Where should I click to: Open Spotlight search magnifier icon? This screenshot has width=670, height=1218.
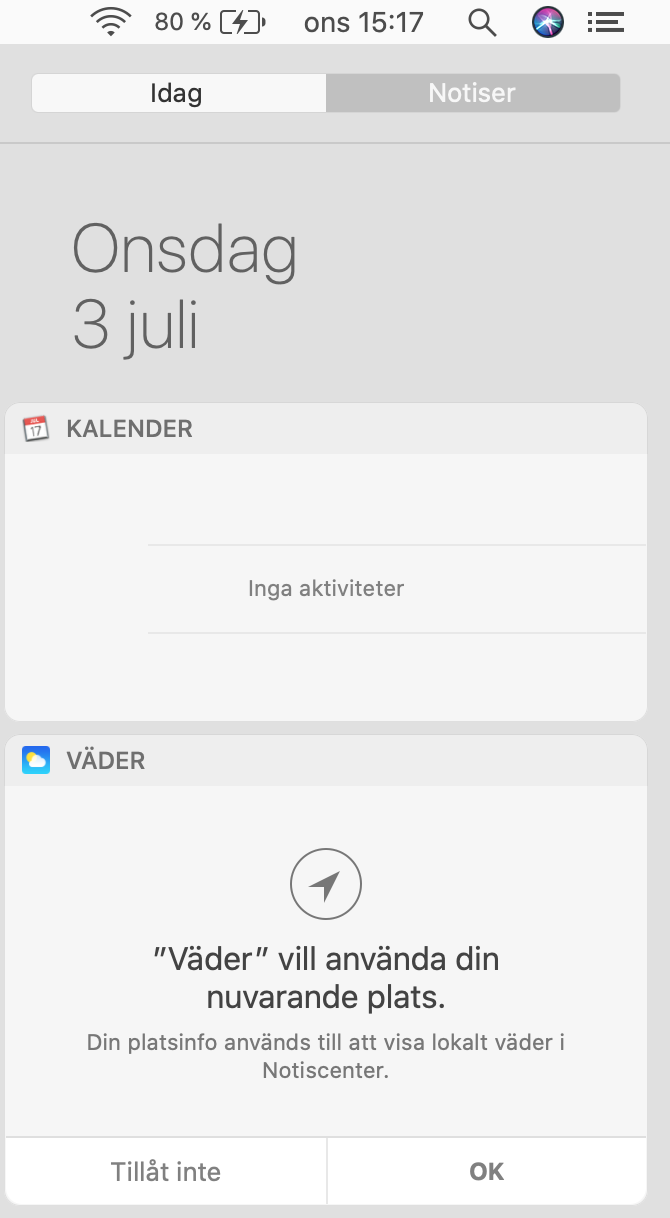coord(482,22)
